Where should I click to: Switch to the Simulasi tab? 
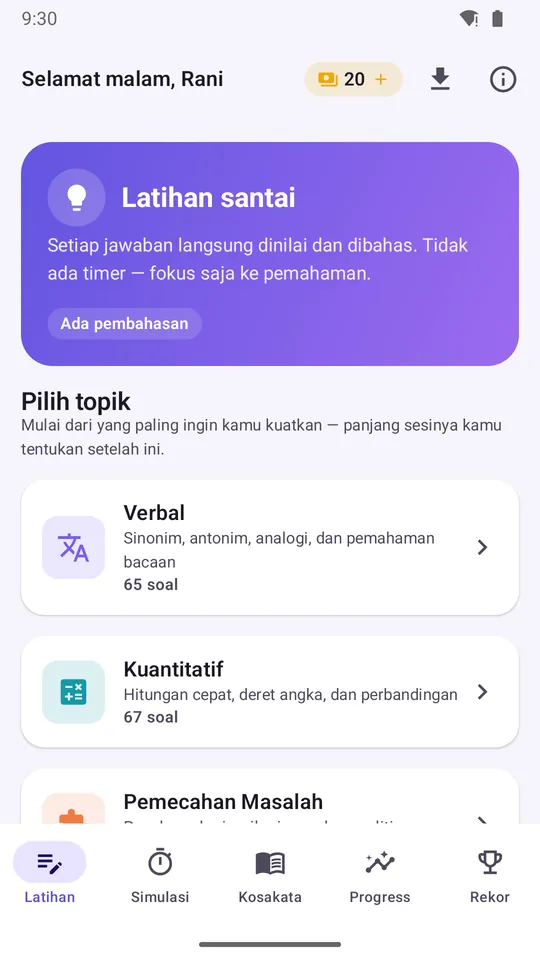pos(160,875)
